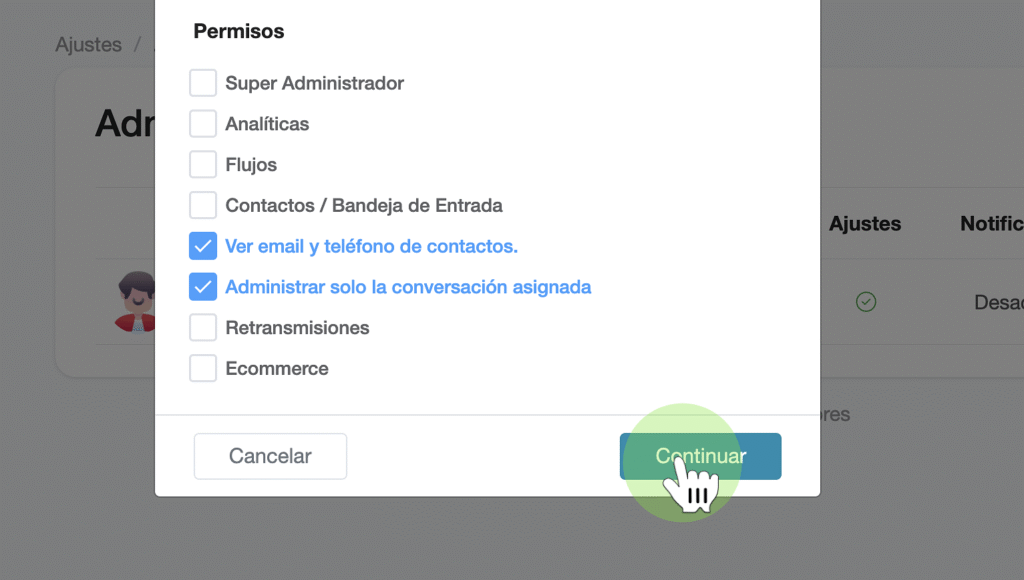Confirm with the Continuar button
This screenshot has height=580, width=1024.
[700, 456]
